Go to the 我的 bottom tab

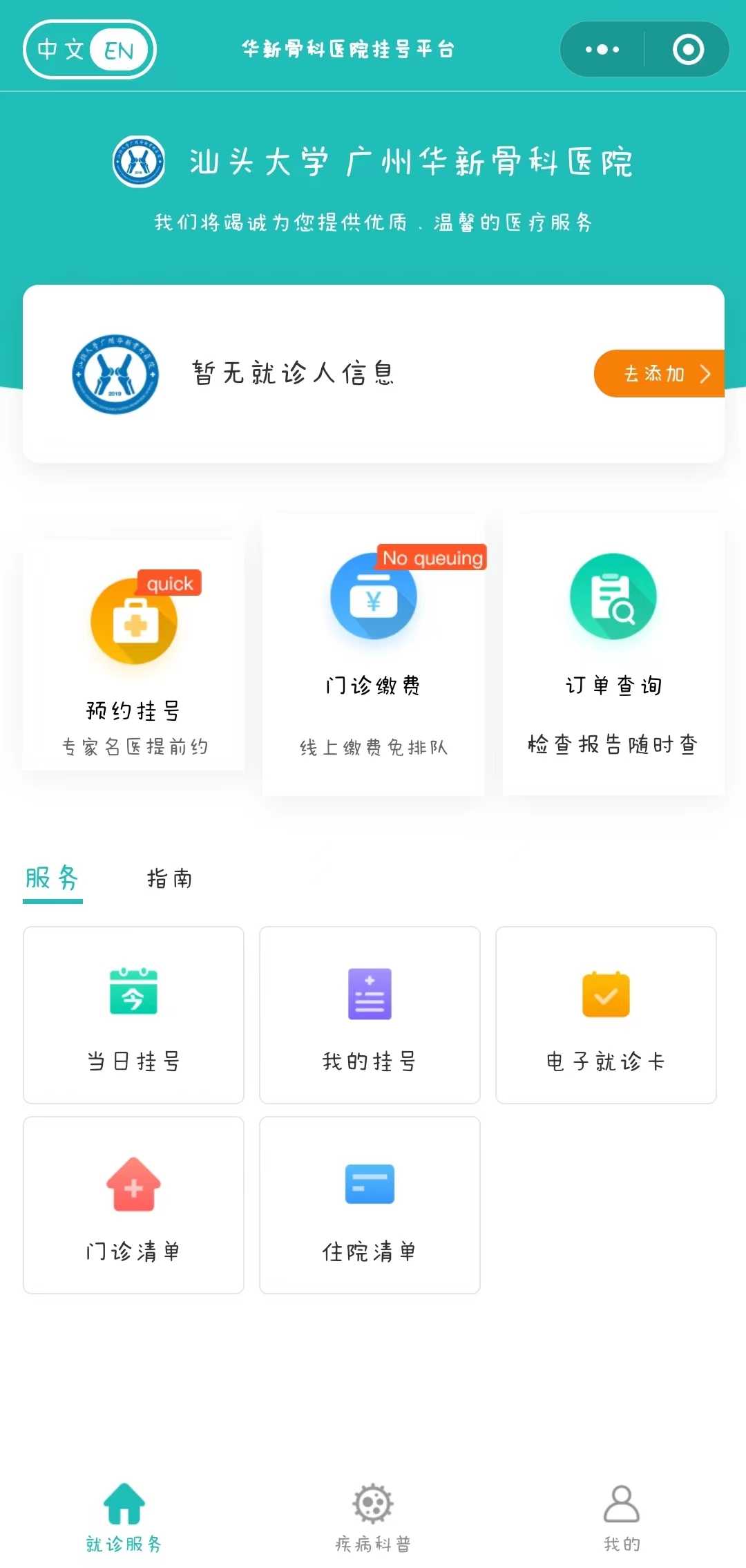(x=622, y=1518)
